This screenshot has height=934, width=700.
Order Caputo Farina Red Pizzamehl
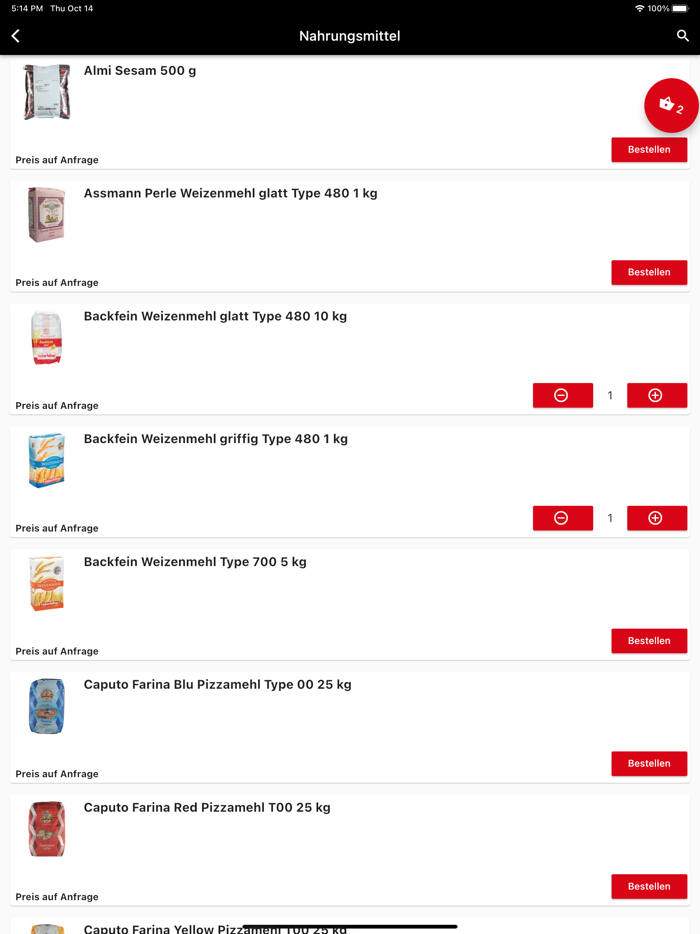(649, 887)
